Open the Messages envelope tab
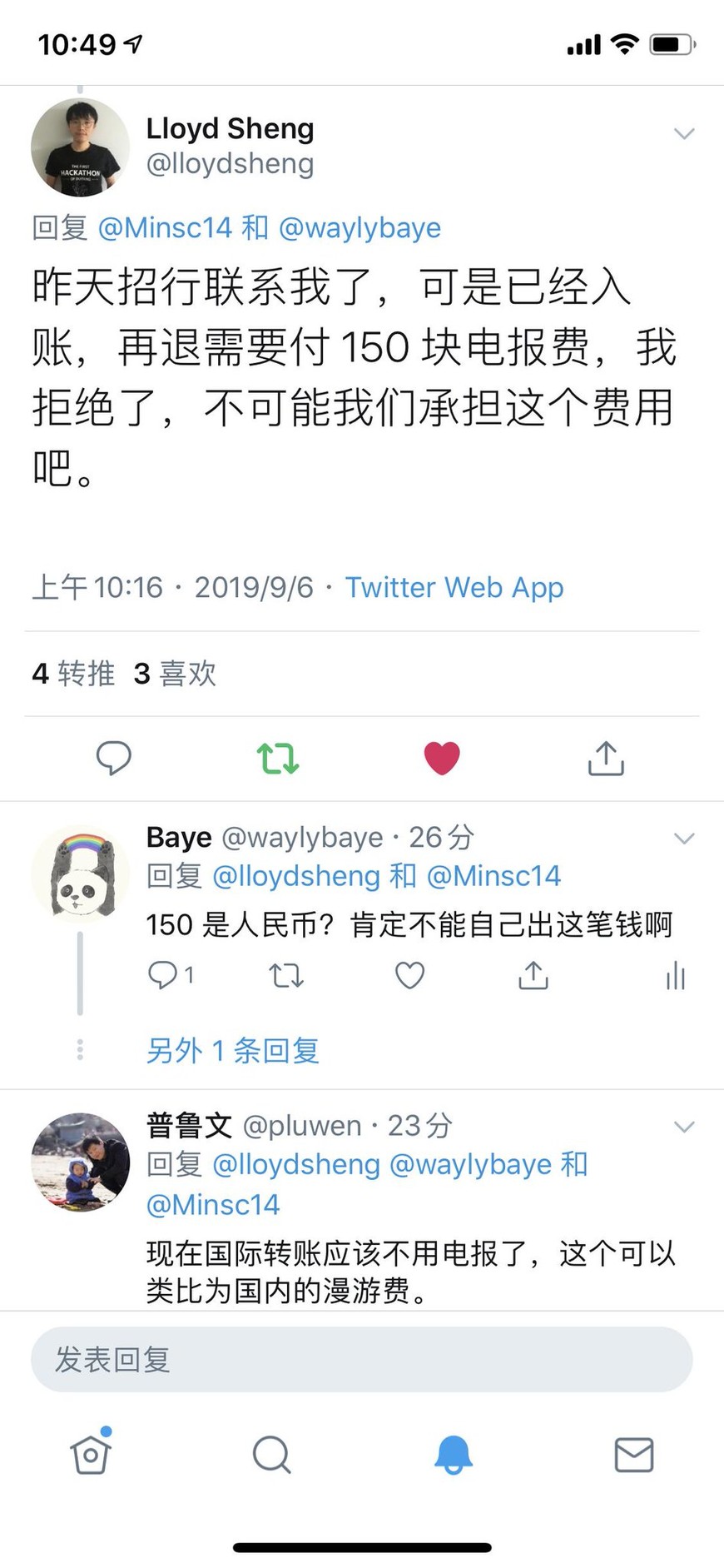Screen dimensions: 724x1568 coord(633,1454)
